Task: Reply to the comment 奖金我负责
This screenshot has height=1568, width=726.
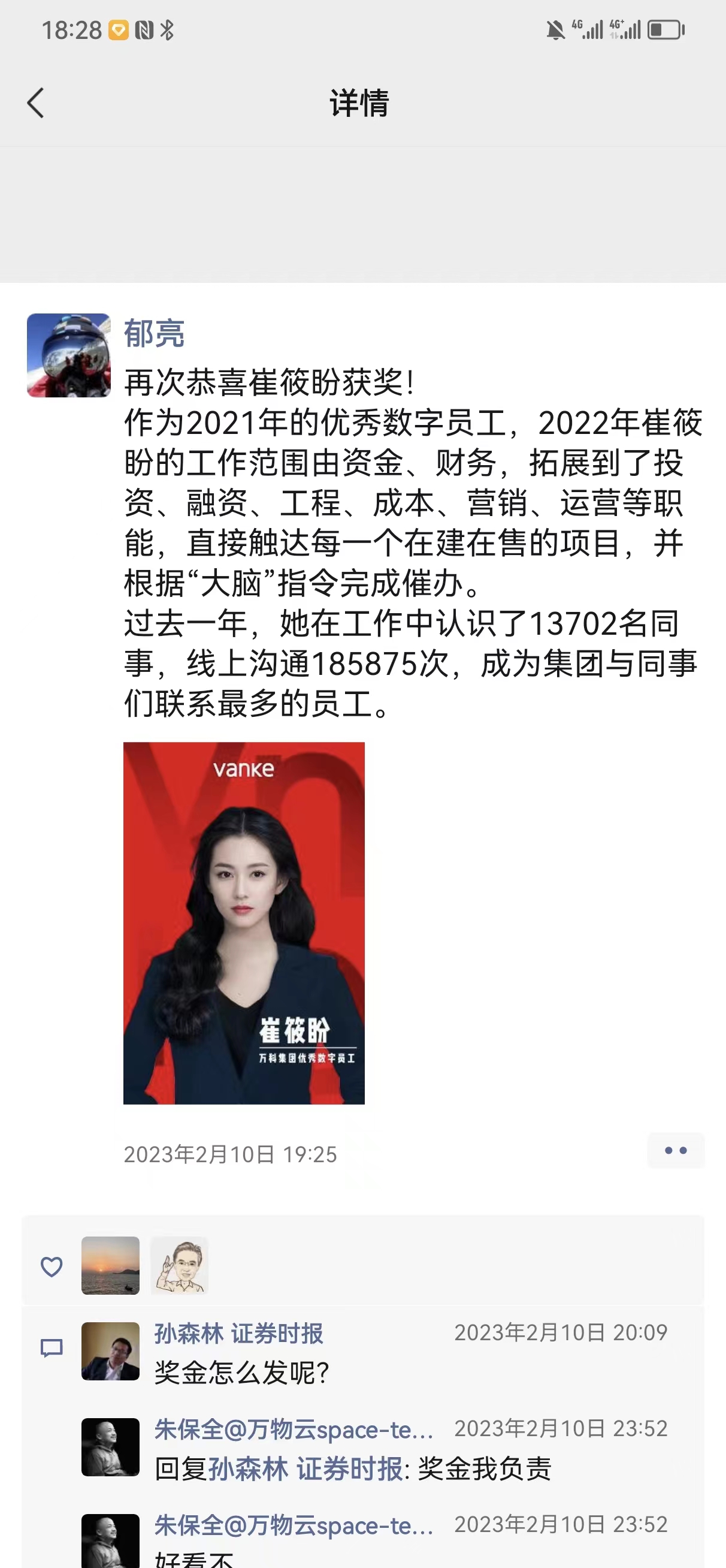Action: click(x=485, y=1469)
